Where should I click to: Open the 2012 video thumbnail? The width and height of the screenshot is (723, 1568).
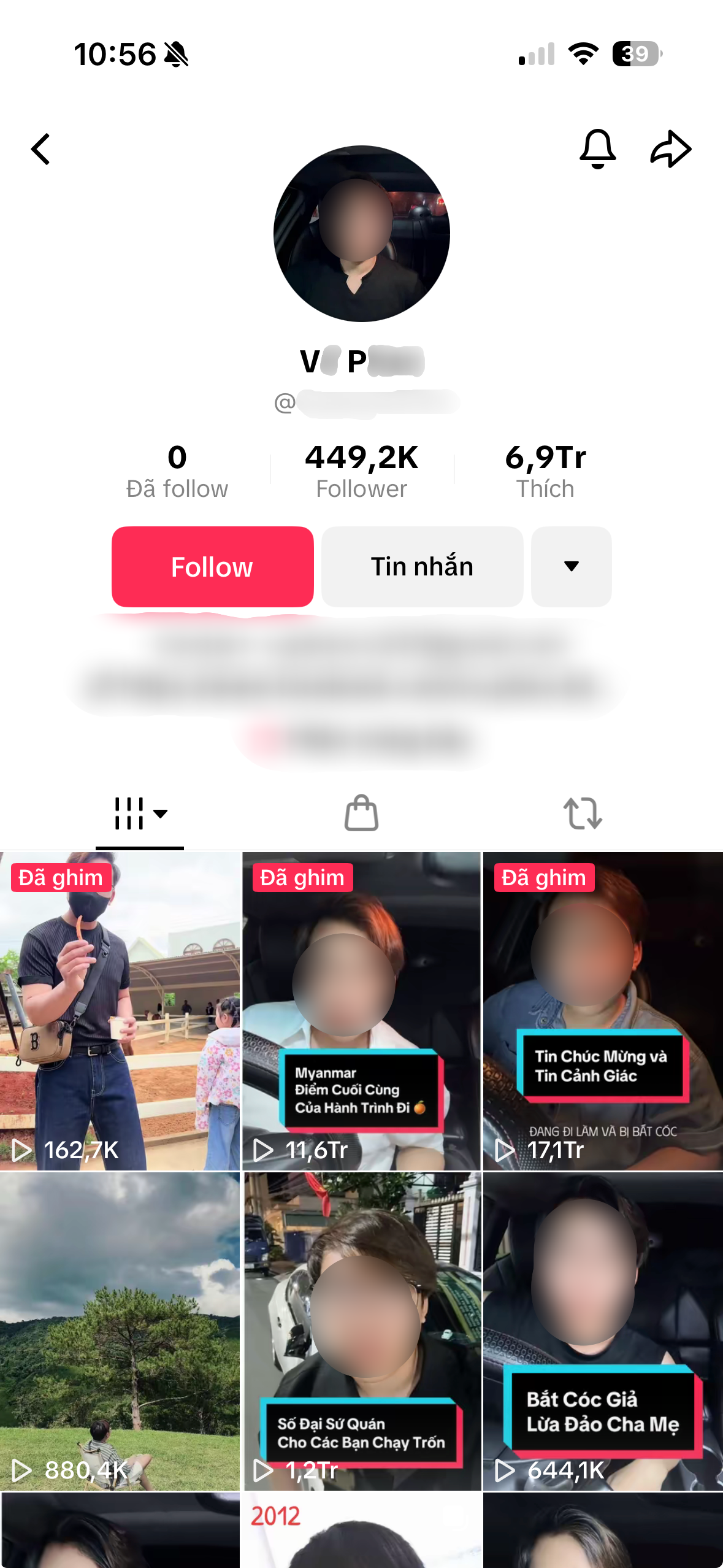pyautogui.click(x=361, y=1531)
